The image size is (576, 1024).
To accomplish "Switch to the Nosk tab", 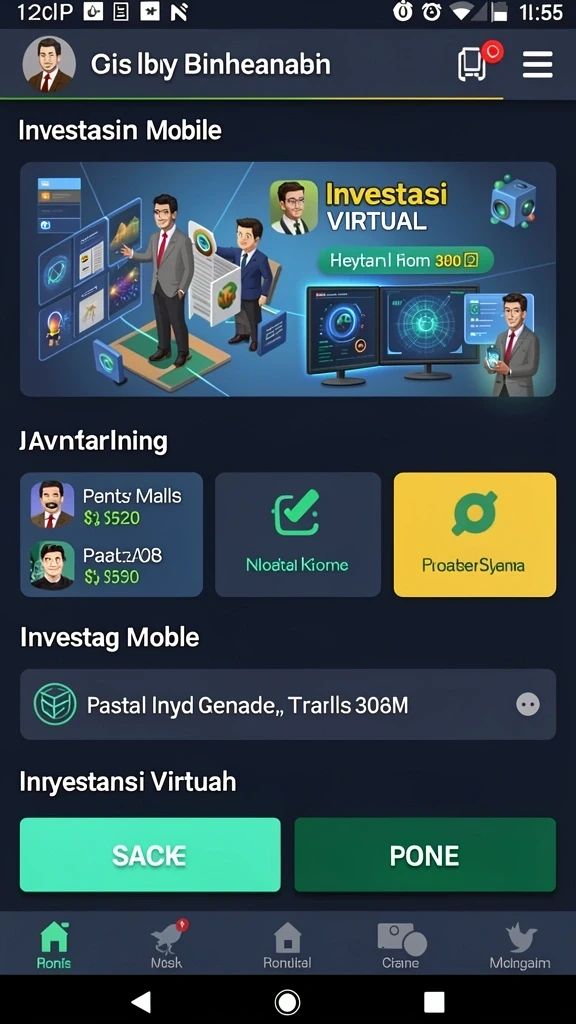I will [167, 945].
